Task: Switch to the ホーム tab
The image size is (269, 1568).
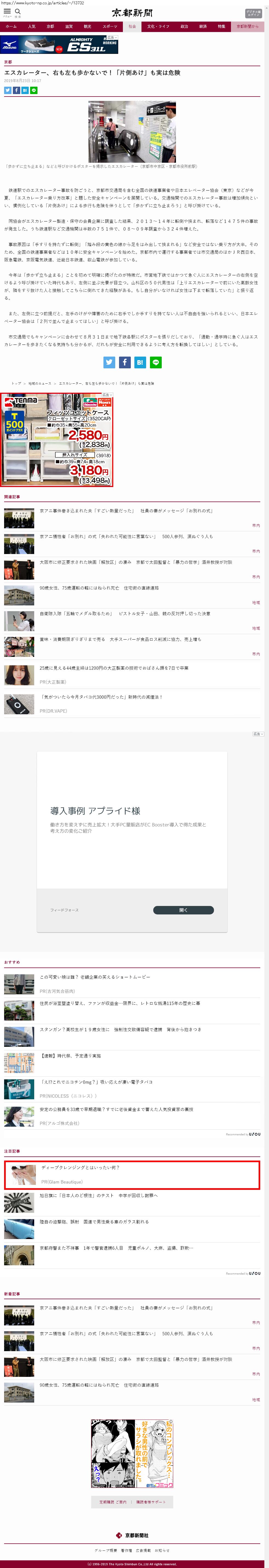Action: tap(11, 27)
